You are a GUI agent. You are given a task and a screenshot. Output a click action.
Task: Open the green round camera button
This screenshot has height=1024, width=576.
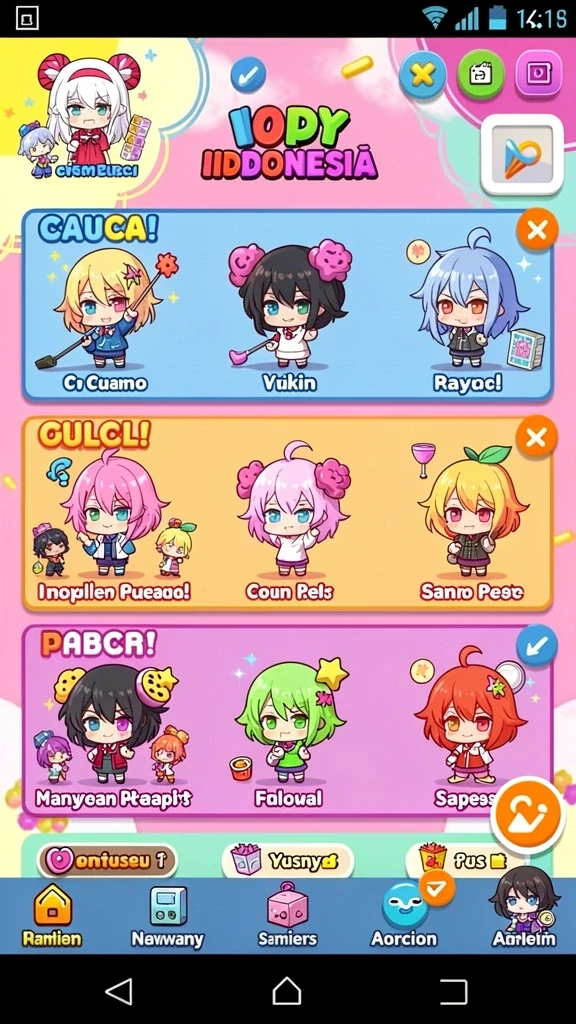click(x=481, y=74)
